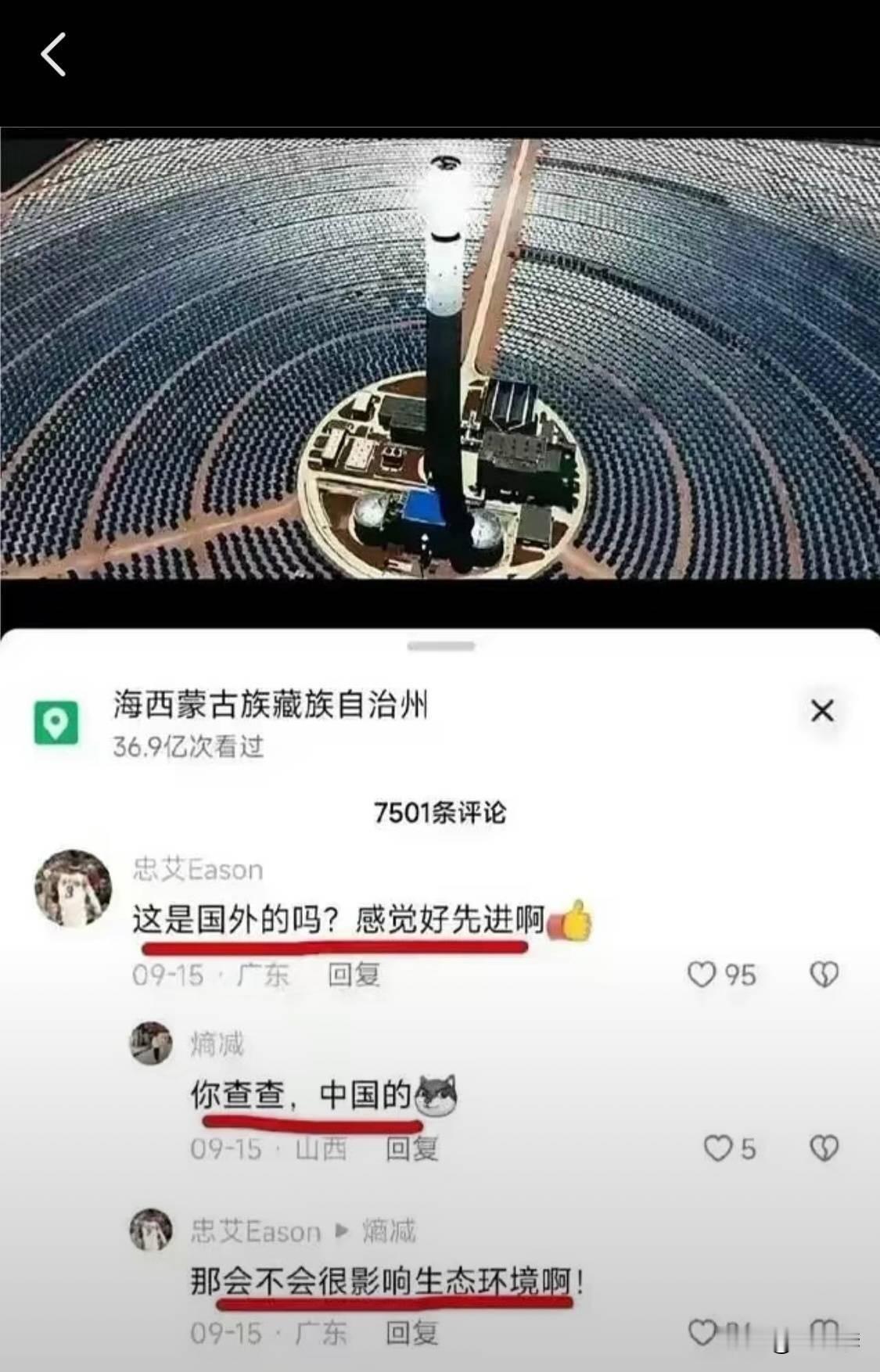Image resolution: width=880 pixels, height=1372 pixels.
Task: Like 忠艾Eason's first comment heart icon
Action: click(703, 975)
